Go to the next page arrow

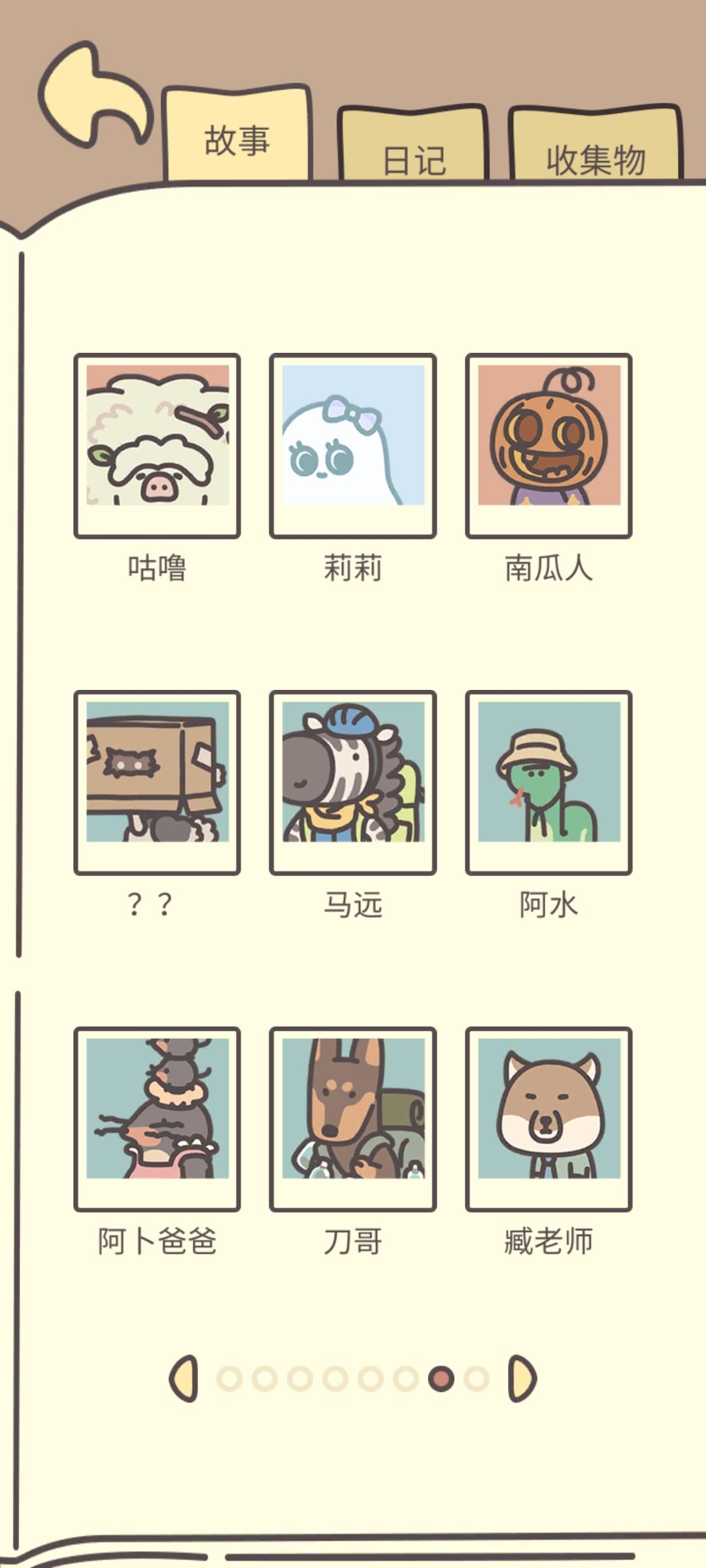click(522, 1379)
